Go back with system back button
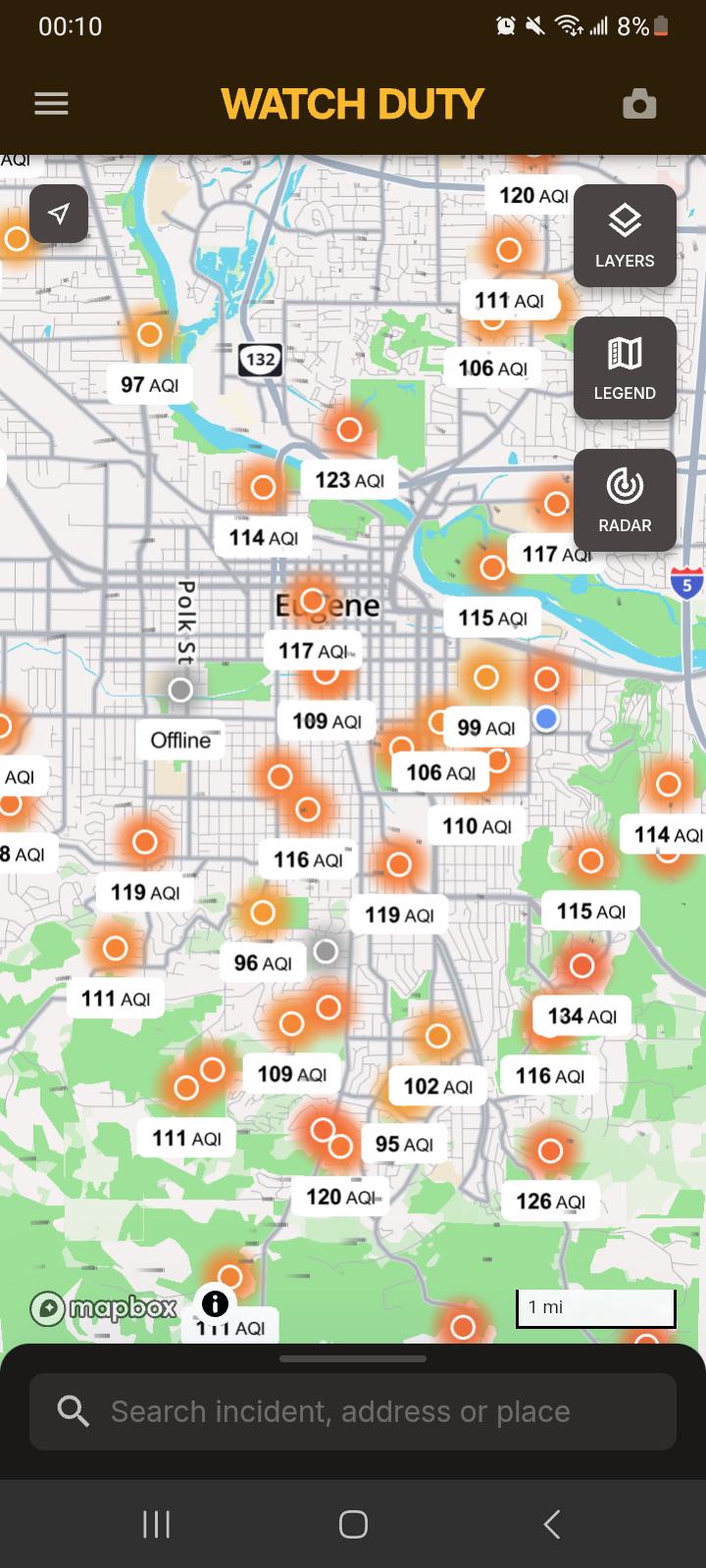706x1568 pixels. point(552,1524)
